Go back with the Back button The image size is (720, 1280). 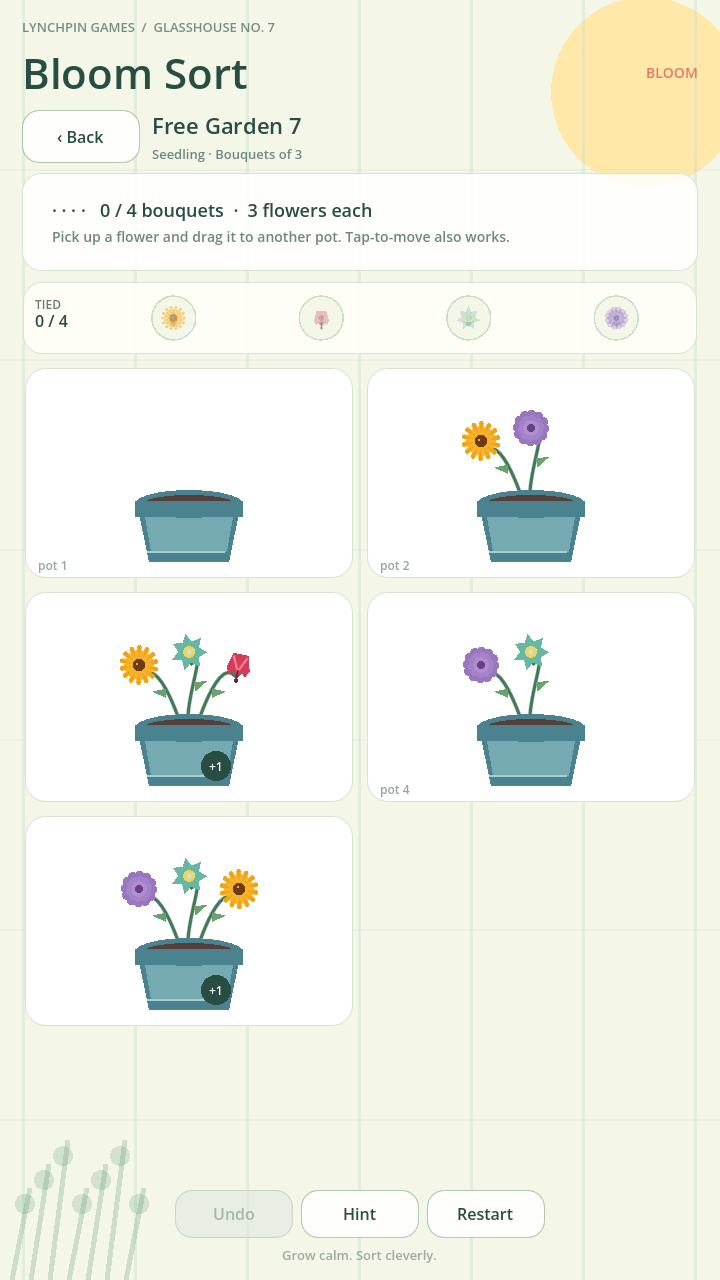click(x=81, y=137)
